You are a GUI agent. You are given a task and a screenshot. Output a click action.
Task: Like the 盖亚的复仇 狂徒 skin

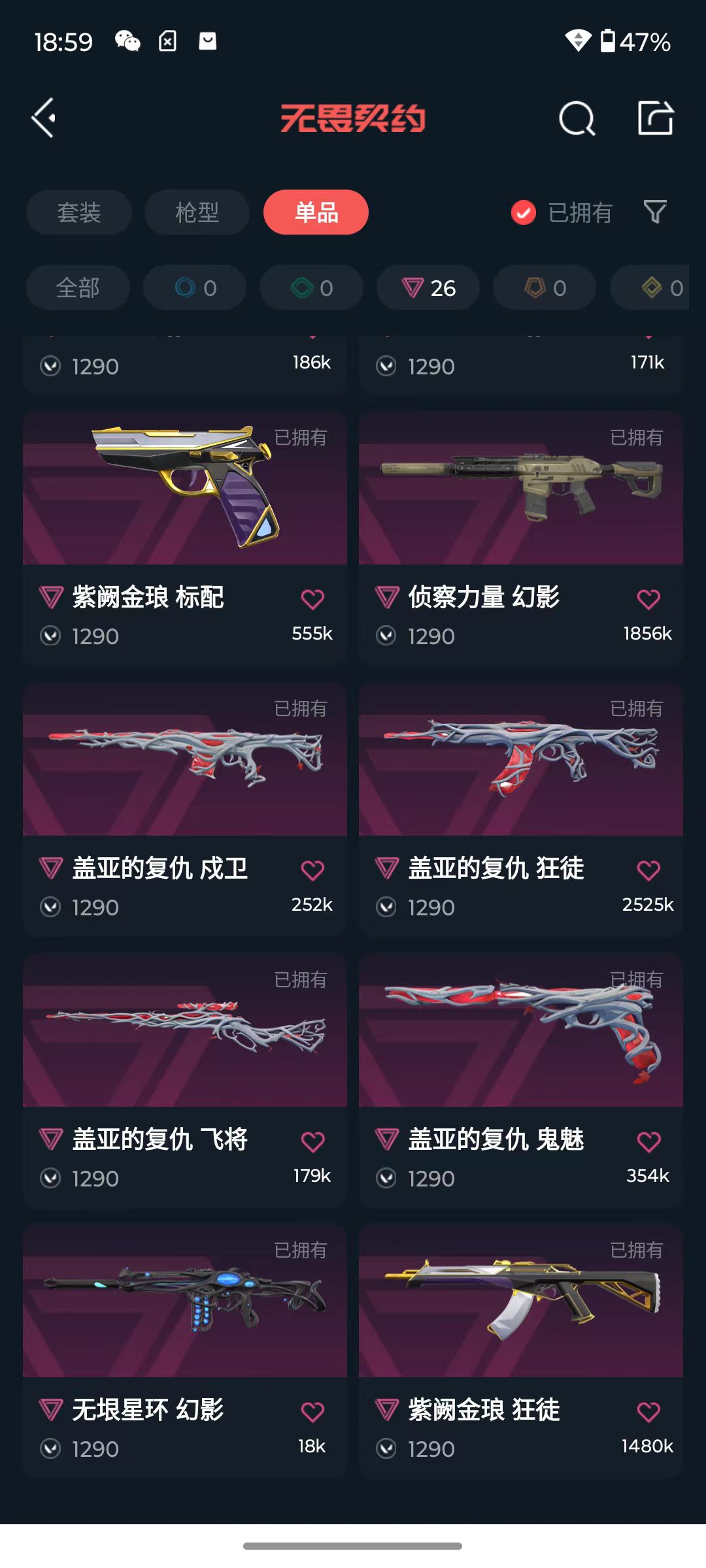point(648,870)
